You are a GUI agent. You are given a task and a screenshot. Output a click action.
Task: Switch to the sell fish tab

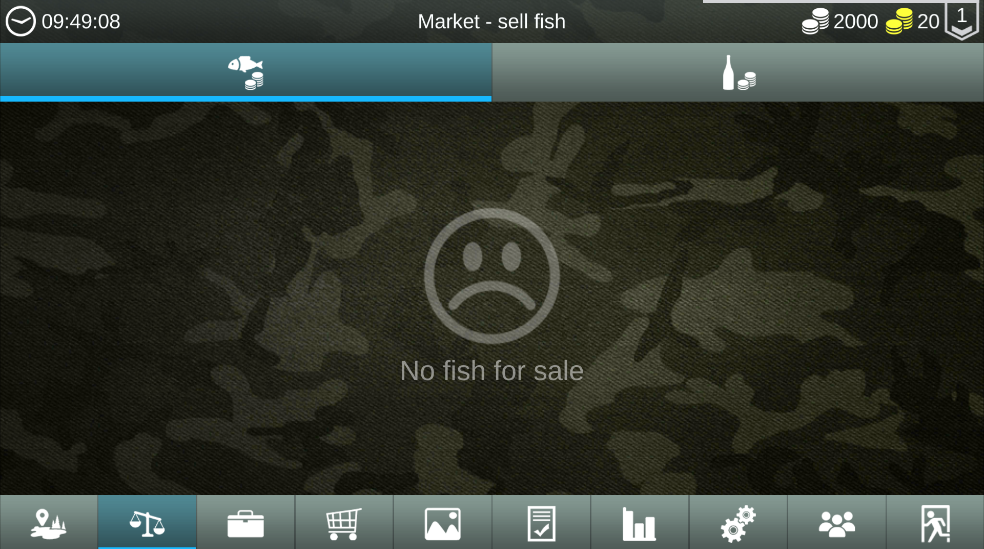coord(245,72)
